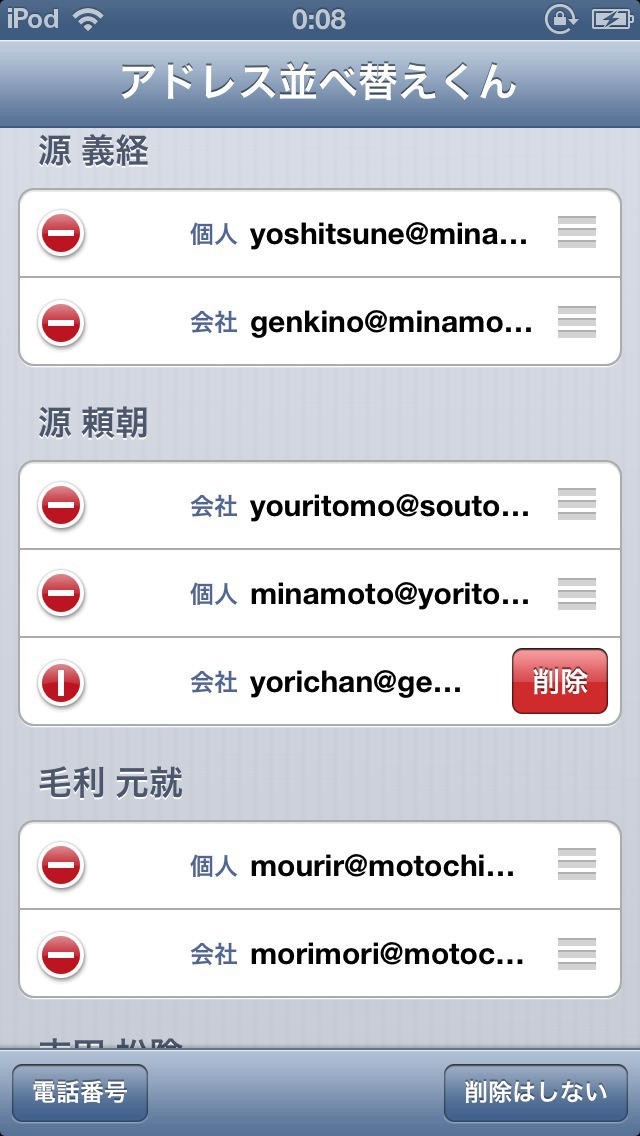Tap the minus icon beside youritomo@souto…
640x1136 pixels.
(61, 506)
